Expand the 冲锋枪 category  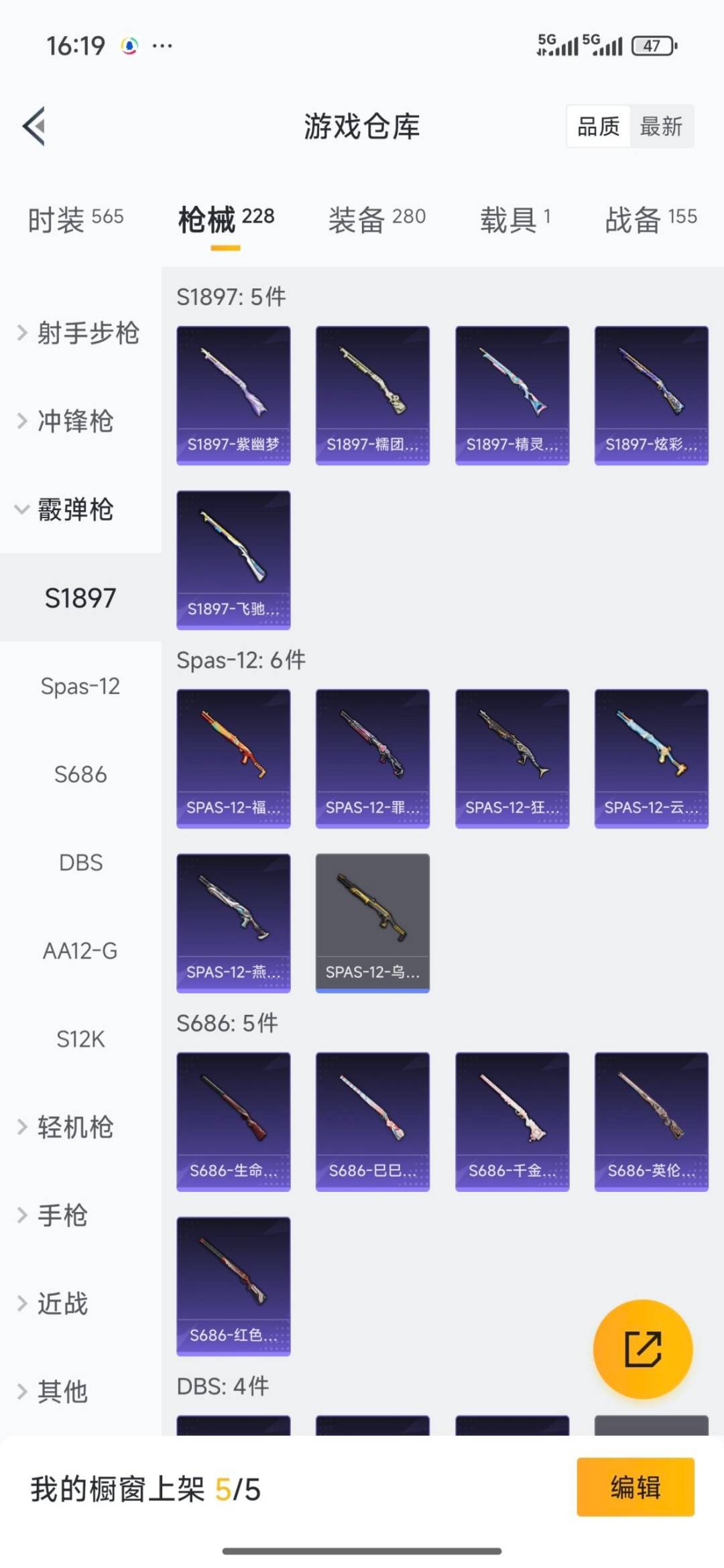[74, 422]
